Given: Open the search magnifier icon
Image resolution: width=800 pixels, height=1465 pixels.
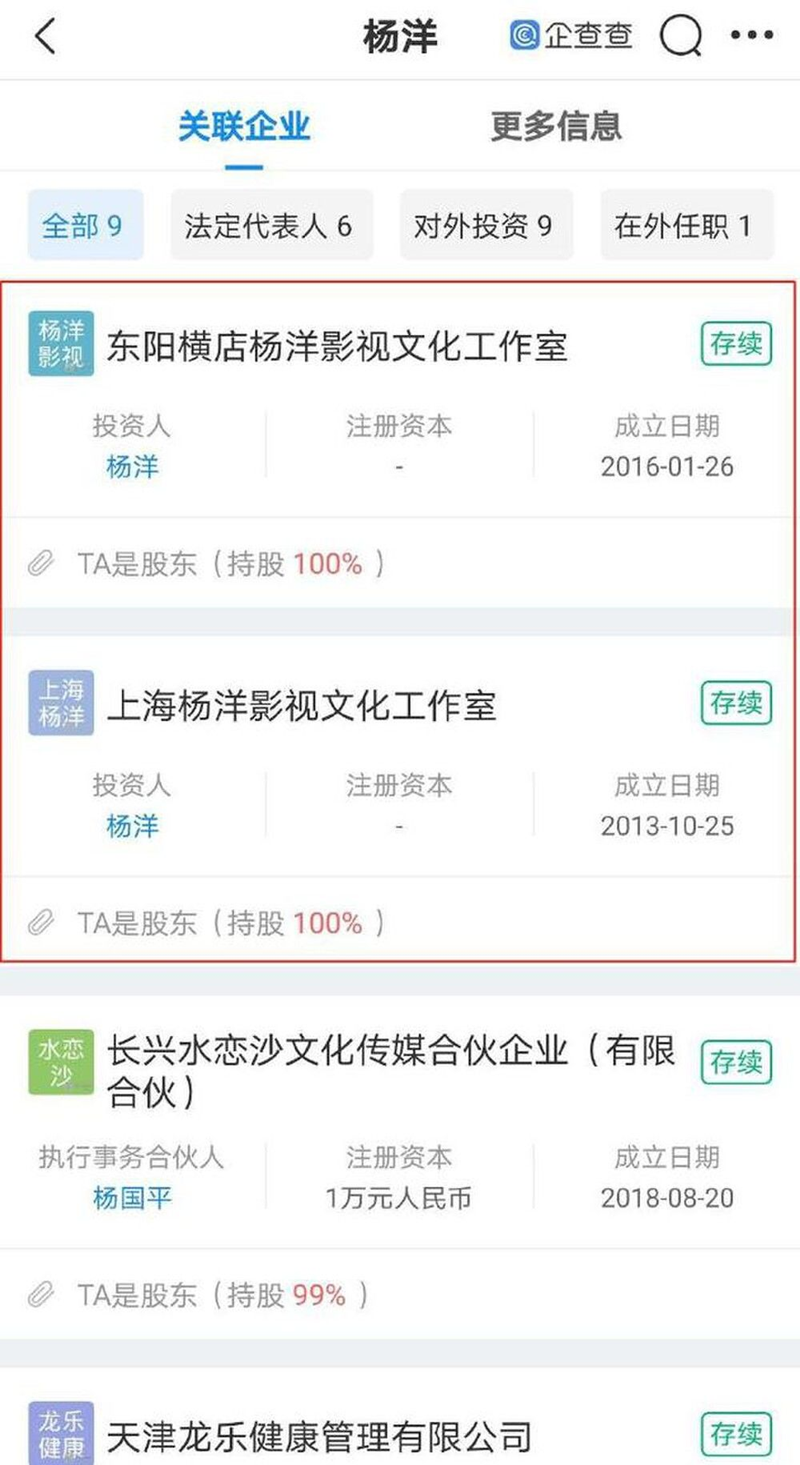Looking at the screenshot, I should pos(680,37).
